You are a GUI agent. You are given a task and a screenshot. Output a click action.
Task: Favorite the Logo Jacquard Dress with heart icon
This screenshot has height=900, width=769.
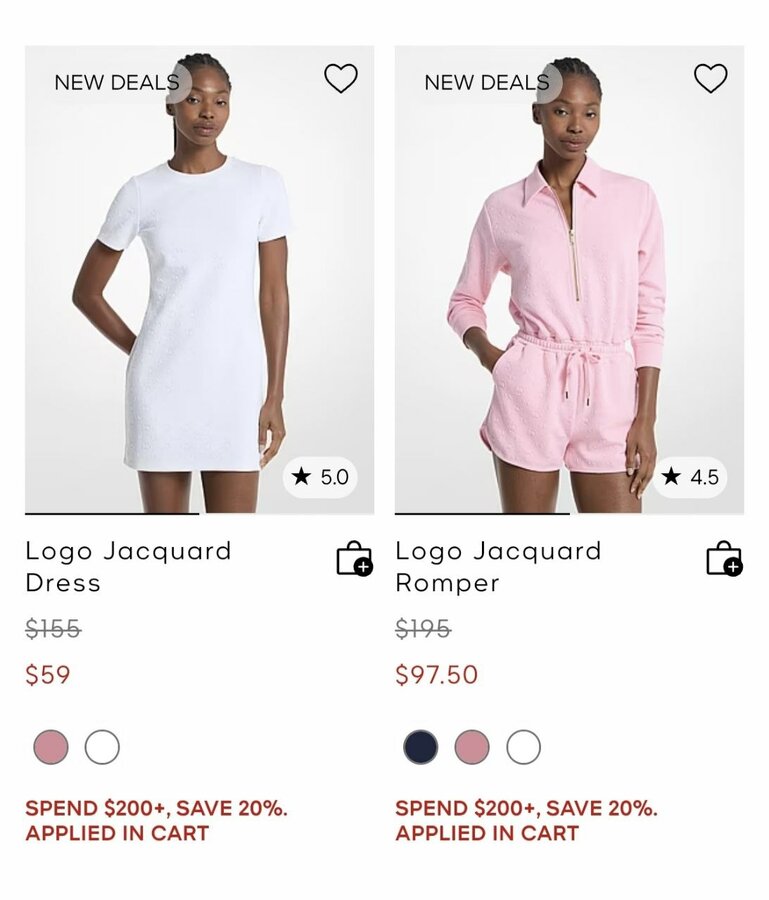[x=341, y=78]
